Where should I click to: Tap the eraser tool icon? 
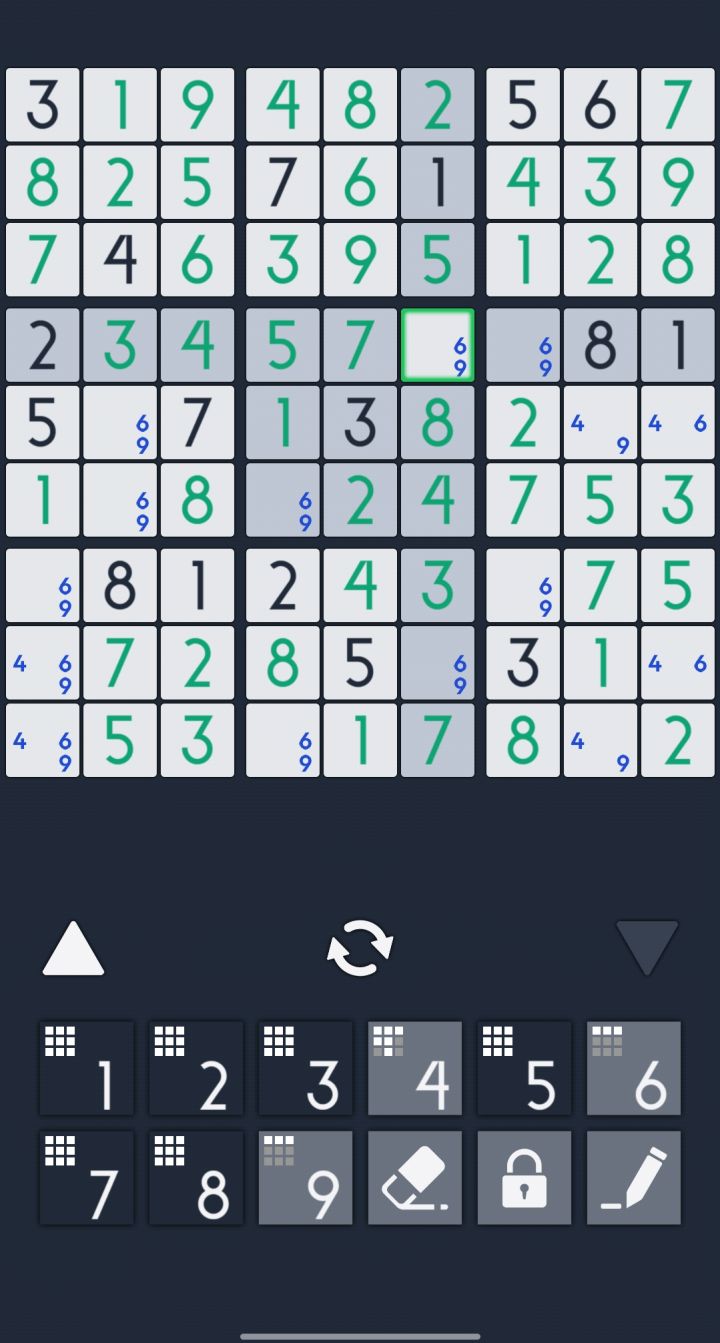(x=415, y=1177)
